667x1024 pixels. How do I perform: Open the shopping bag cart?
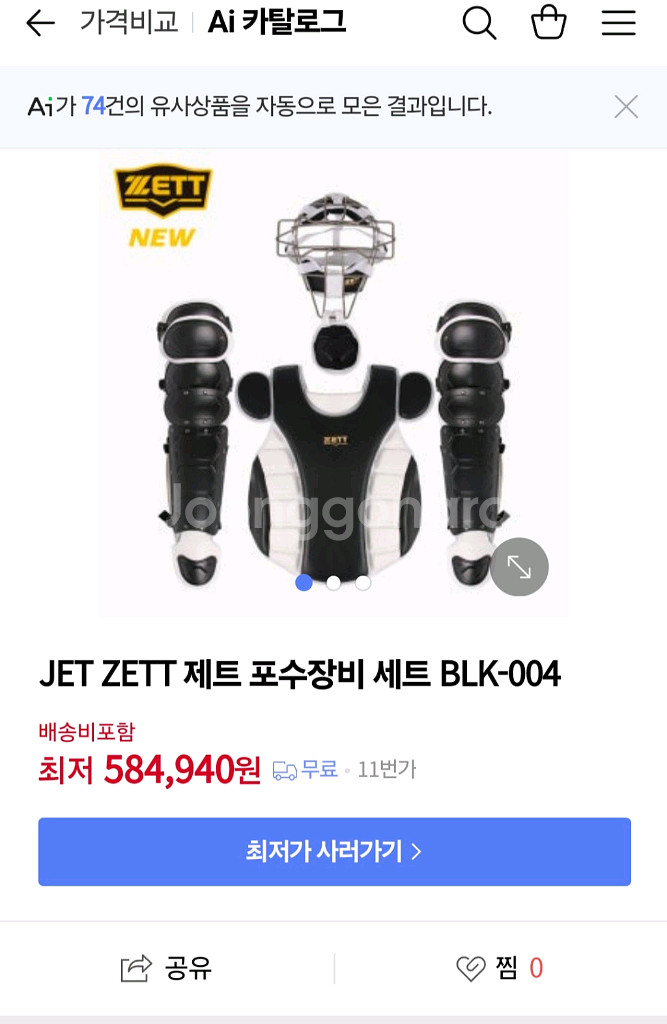548,22
